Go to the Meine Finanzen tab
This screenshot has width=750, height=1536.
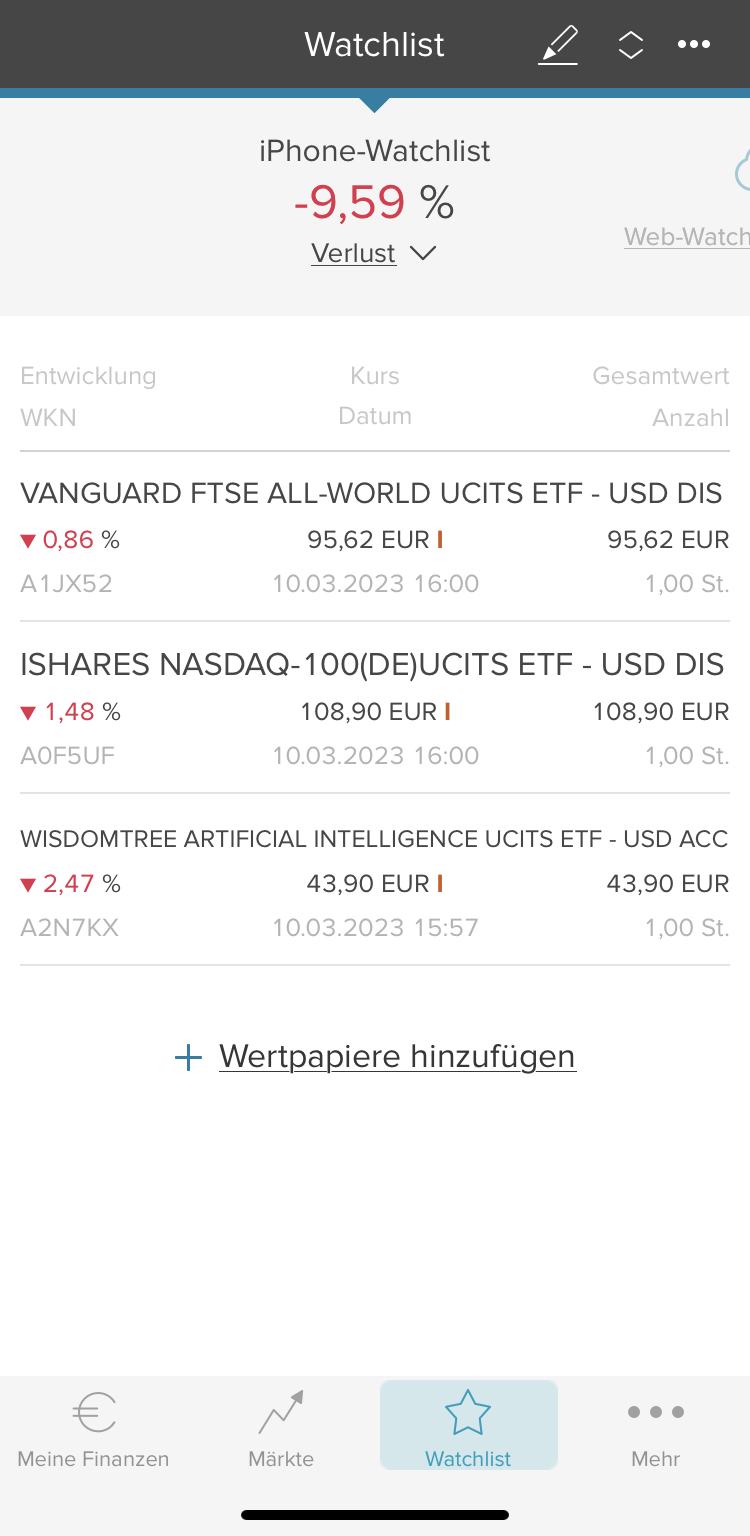(x=93, y=1430)
